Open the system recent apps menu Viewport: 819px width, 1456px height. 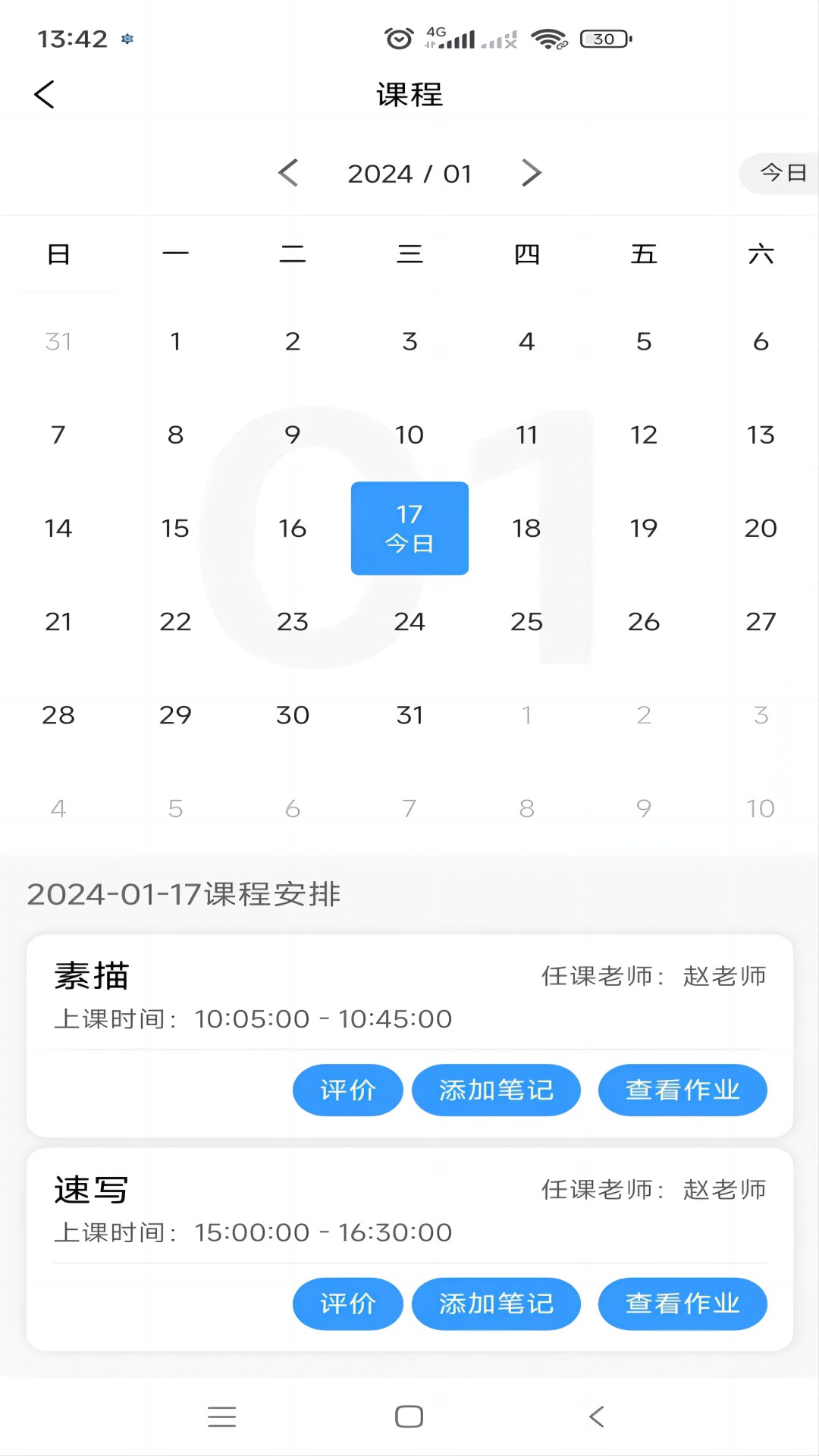(x=221, y=1417)
